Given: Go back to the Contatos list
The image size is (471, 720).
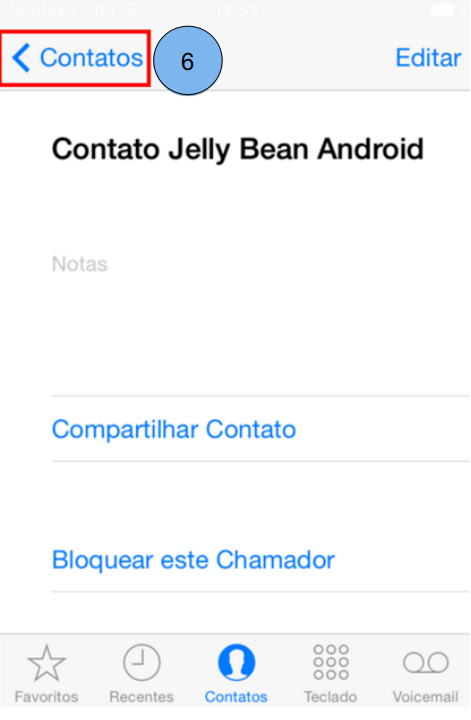Looking at the screenshot, I should [77, 58].
